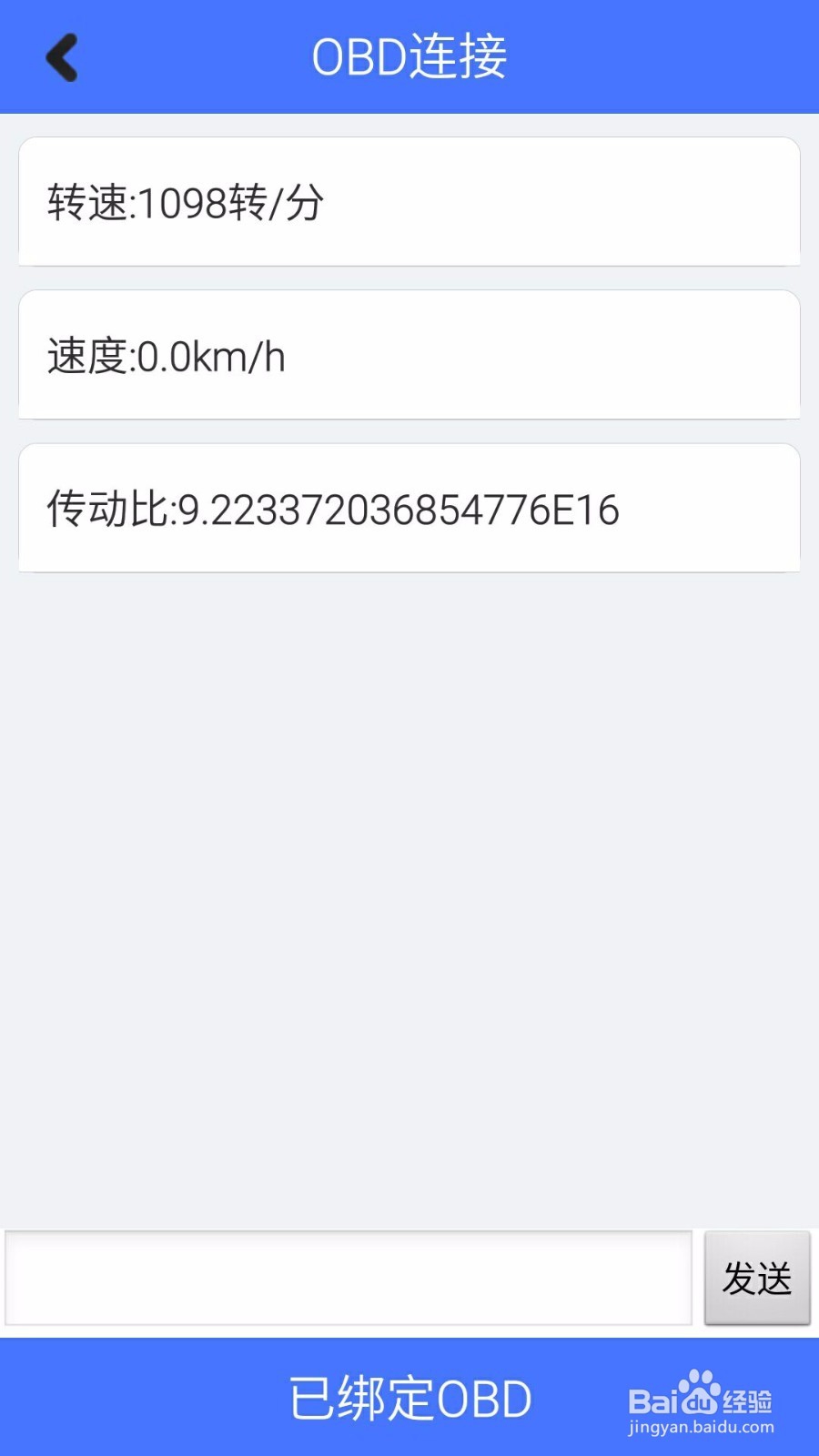This screenshot has width=819, height=1456.
Task: Tap the 发送 send button
Action: click(x=757, y=1278)
